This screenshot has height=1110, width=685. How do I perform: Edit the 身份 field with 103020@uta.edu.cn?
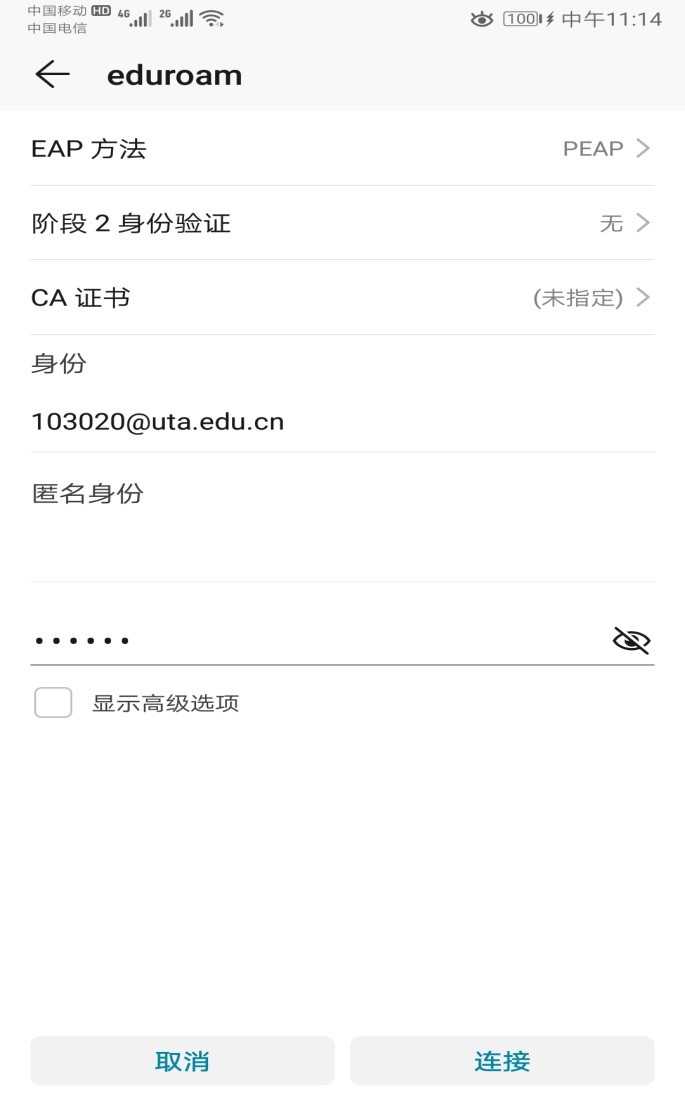click(x=342, y=422)
